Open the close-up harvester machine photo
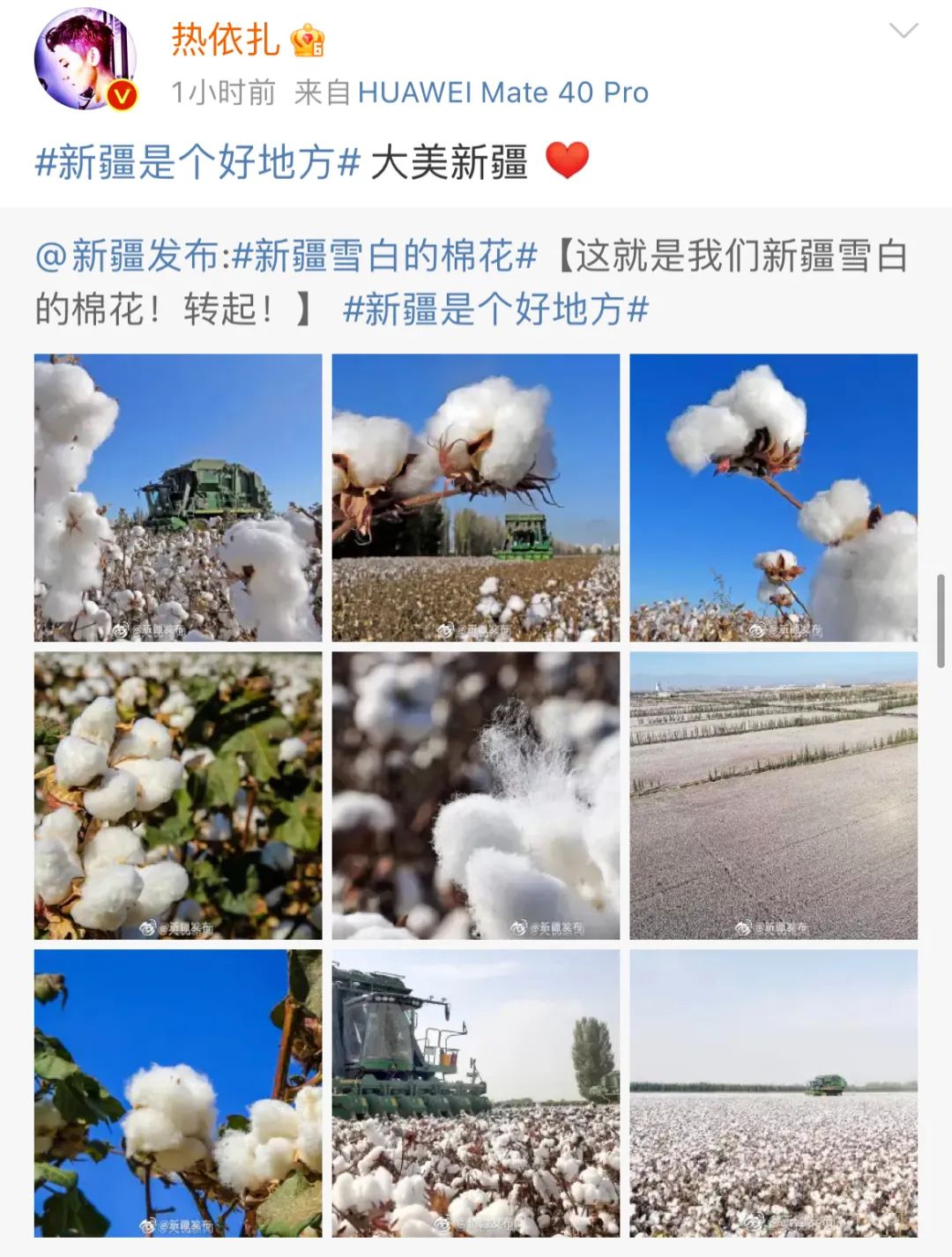Image resolution: width=952 pixels, height=1257 pixels. pyautogui.click(x=476, y=1093)
